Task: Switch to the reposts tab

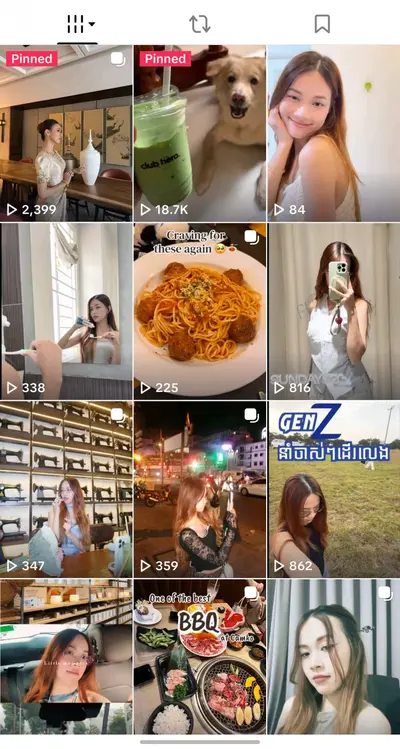Action: click(x=200, y=24)
